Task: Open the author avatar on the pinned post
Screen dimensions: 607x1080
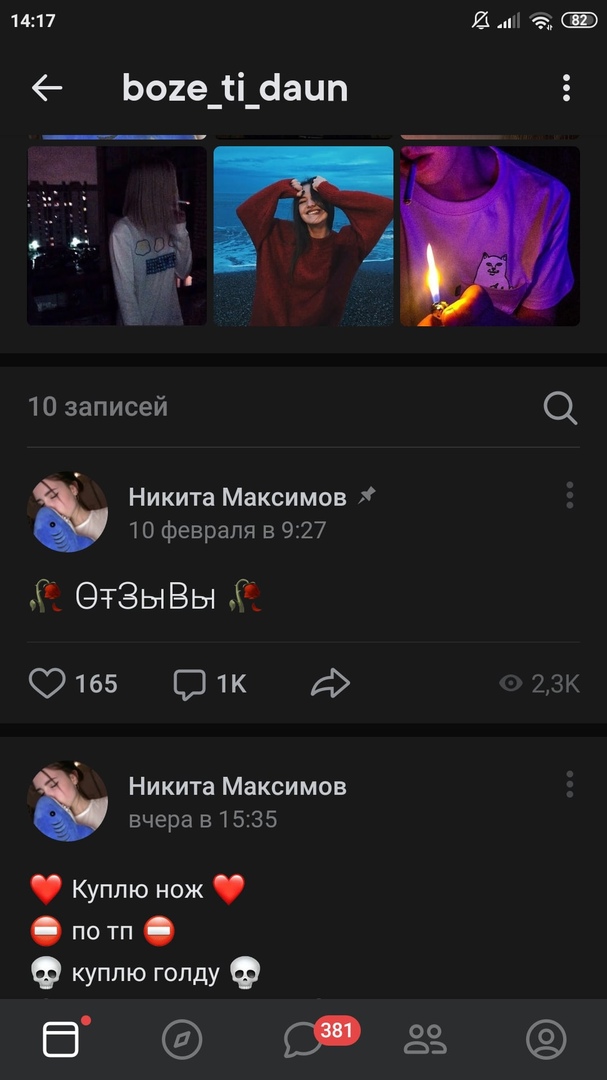Action: 67,512
